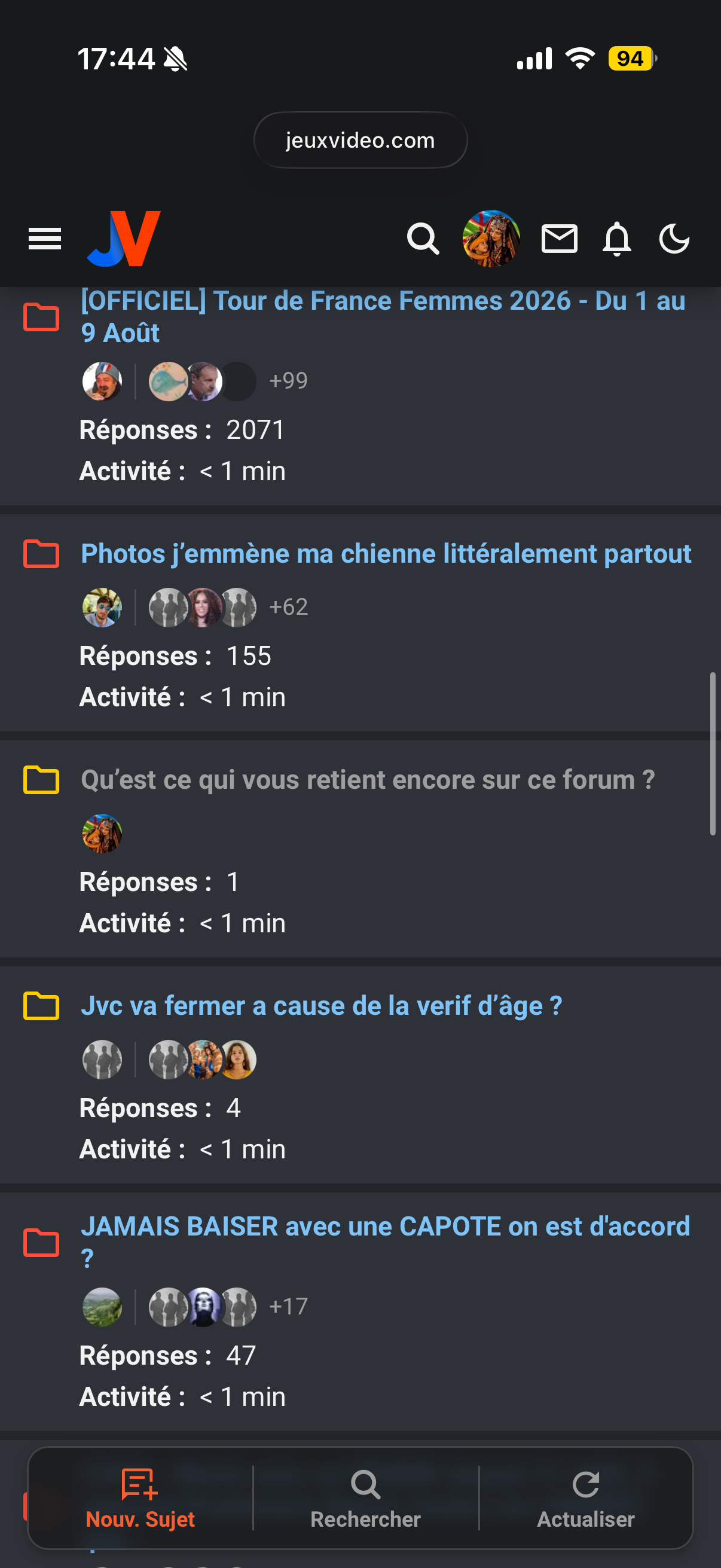Open the private messages envelope

click(559, 239)
